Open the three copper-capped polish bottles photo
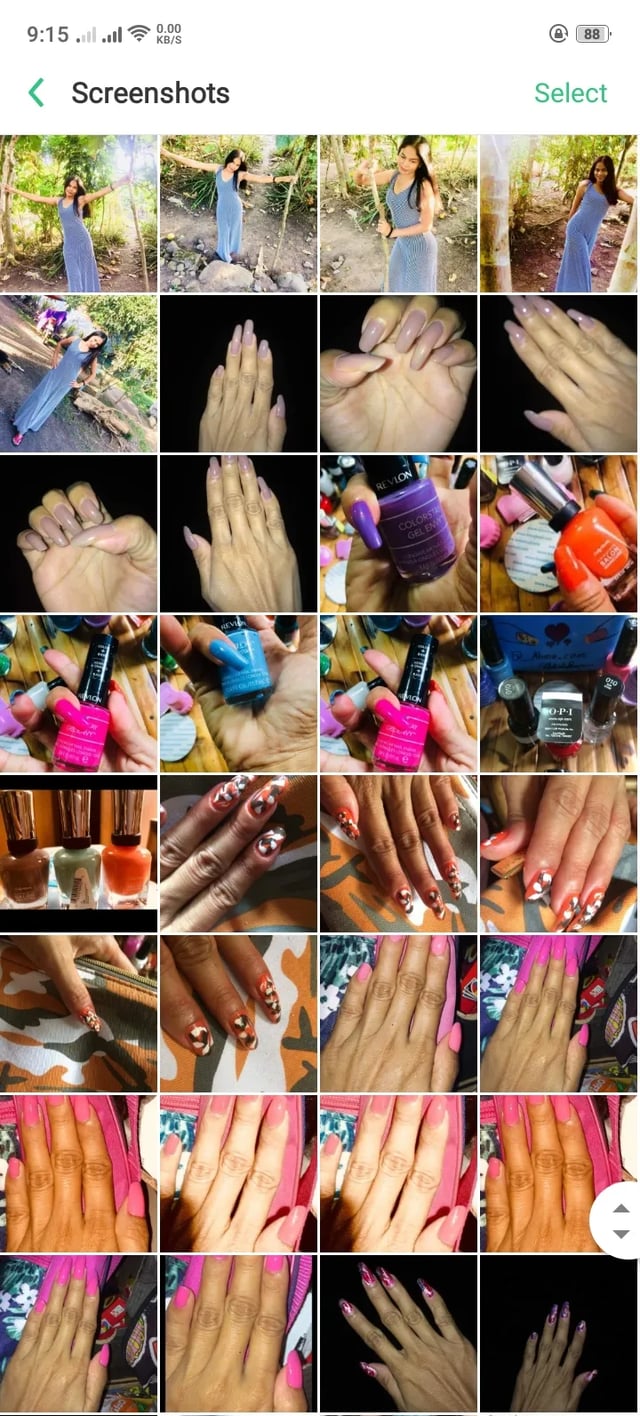 78,853
